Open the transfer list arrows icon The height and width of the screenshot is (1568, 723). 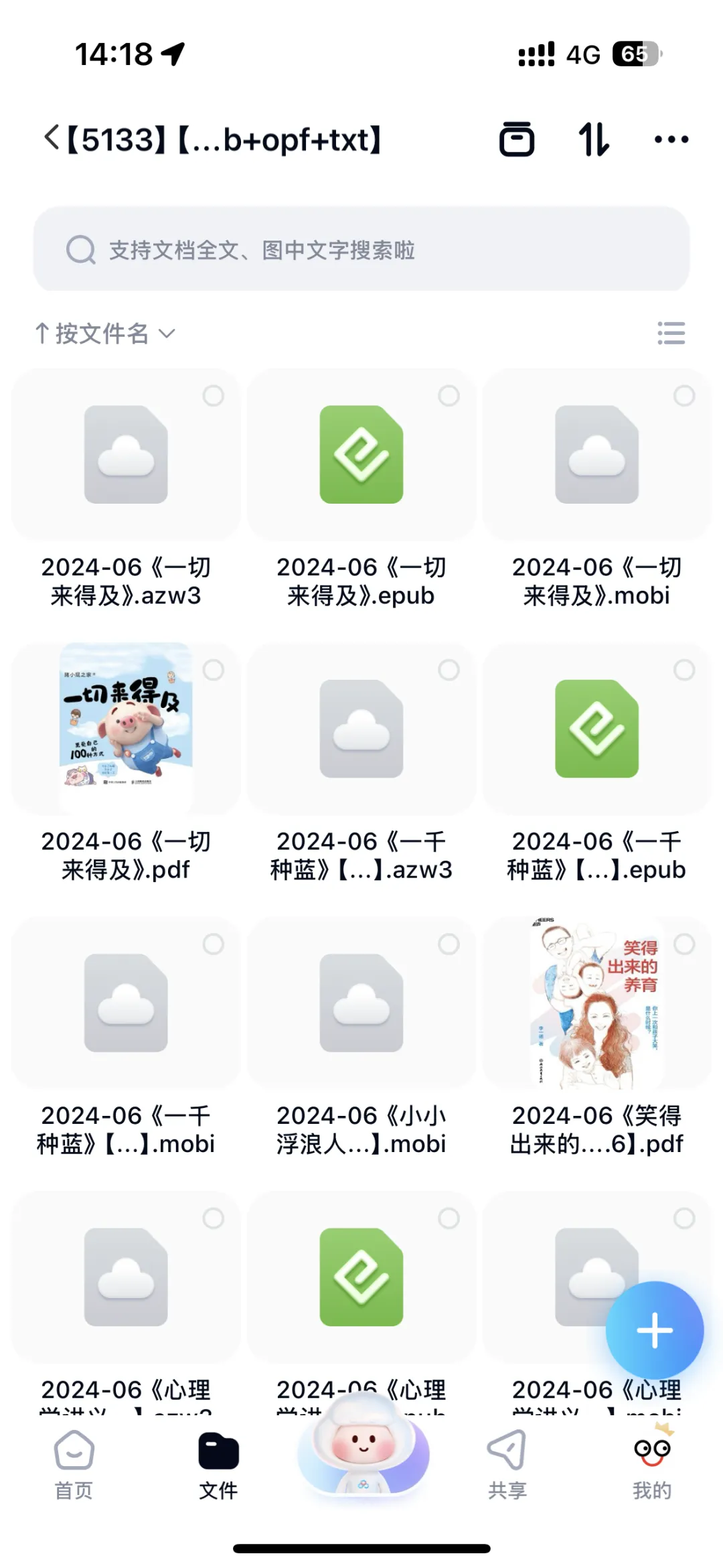pyautogui.click(x=593, y=139)
